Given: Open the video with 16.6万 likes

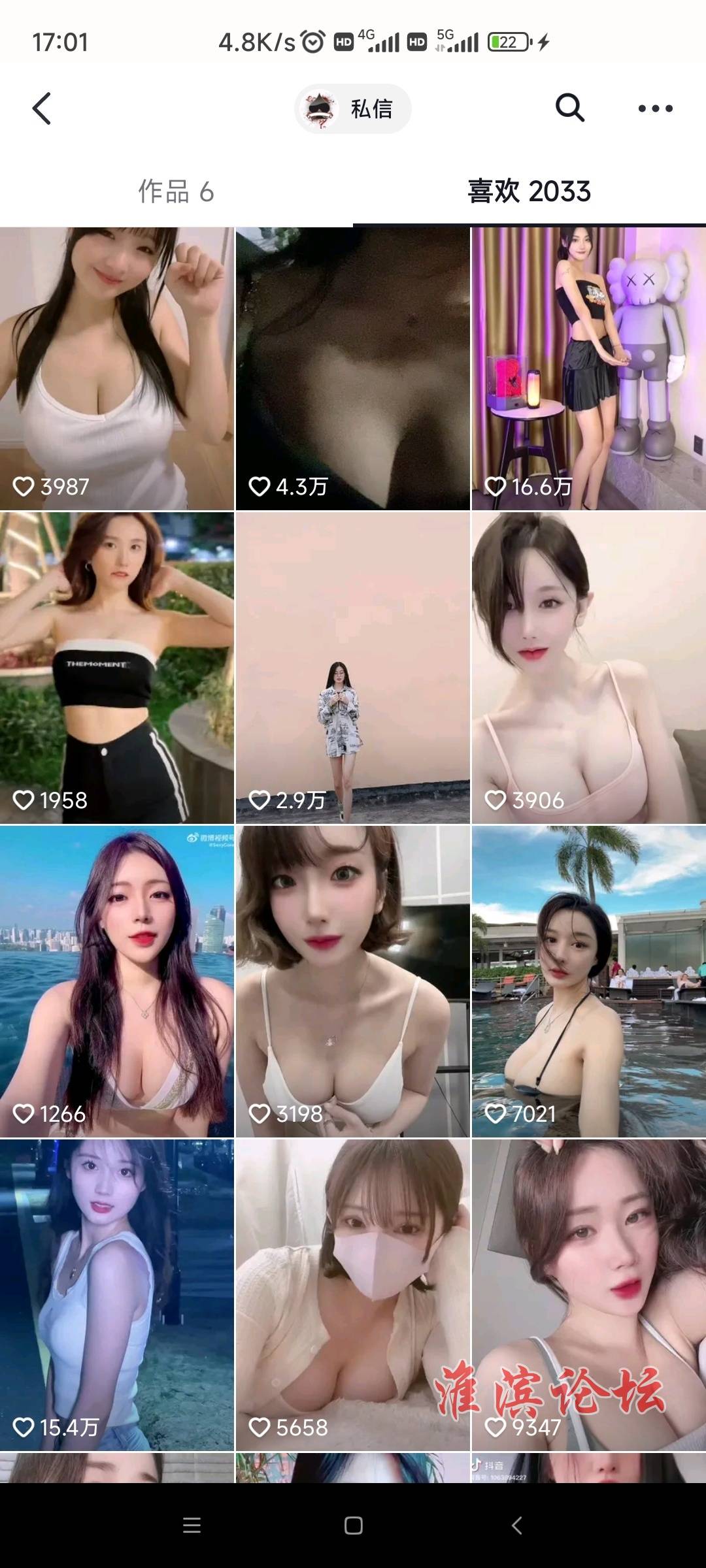Looking at the screenshot, I should pos(588,368).
